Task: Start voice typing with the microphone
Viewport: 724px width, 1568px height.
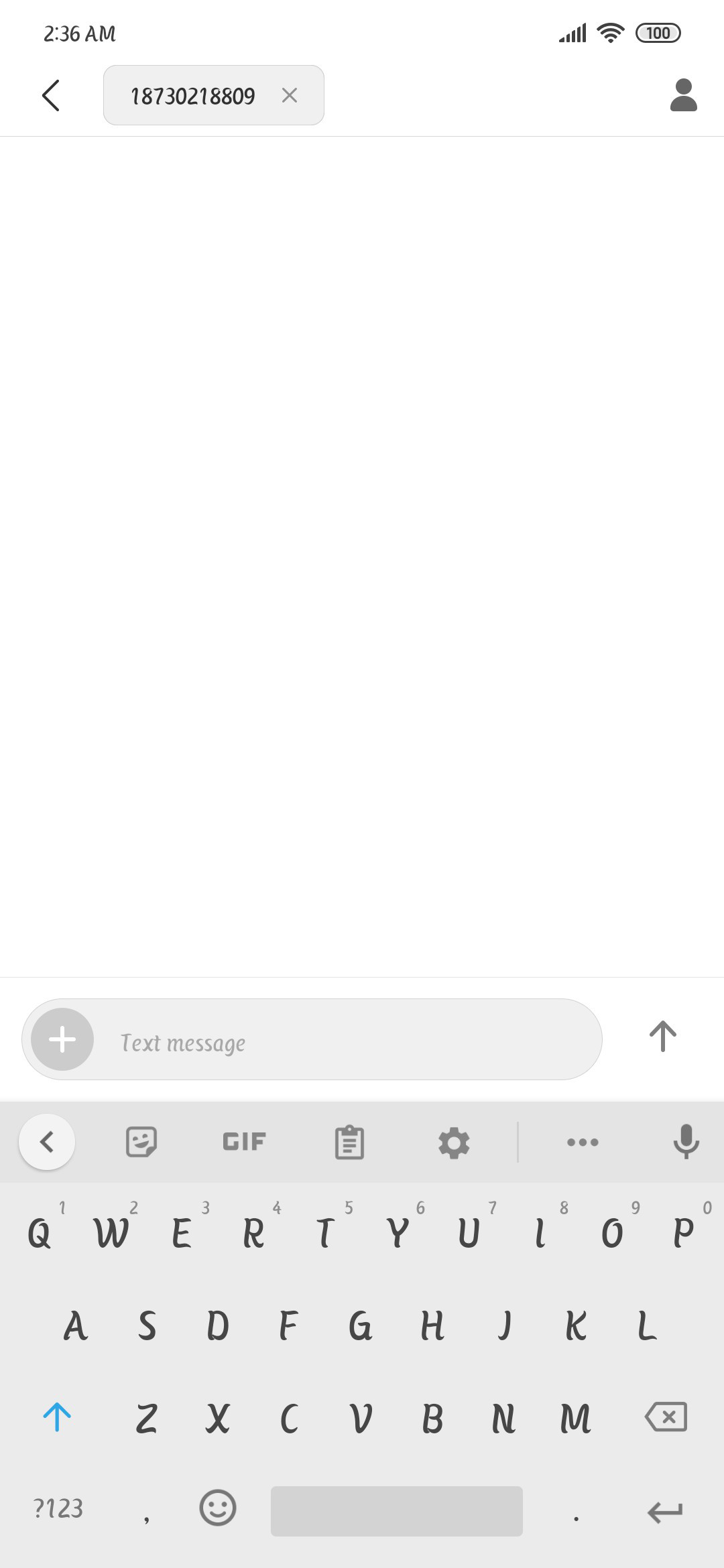Action: pyautogui.click(x=686, y=1142)
